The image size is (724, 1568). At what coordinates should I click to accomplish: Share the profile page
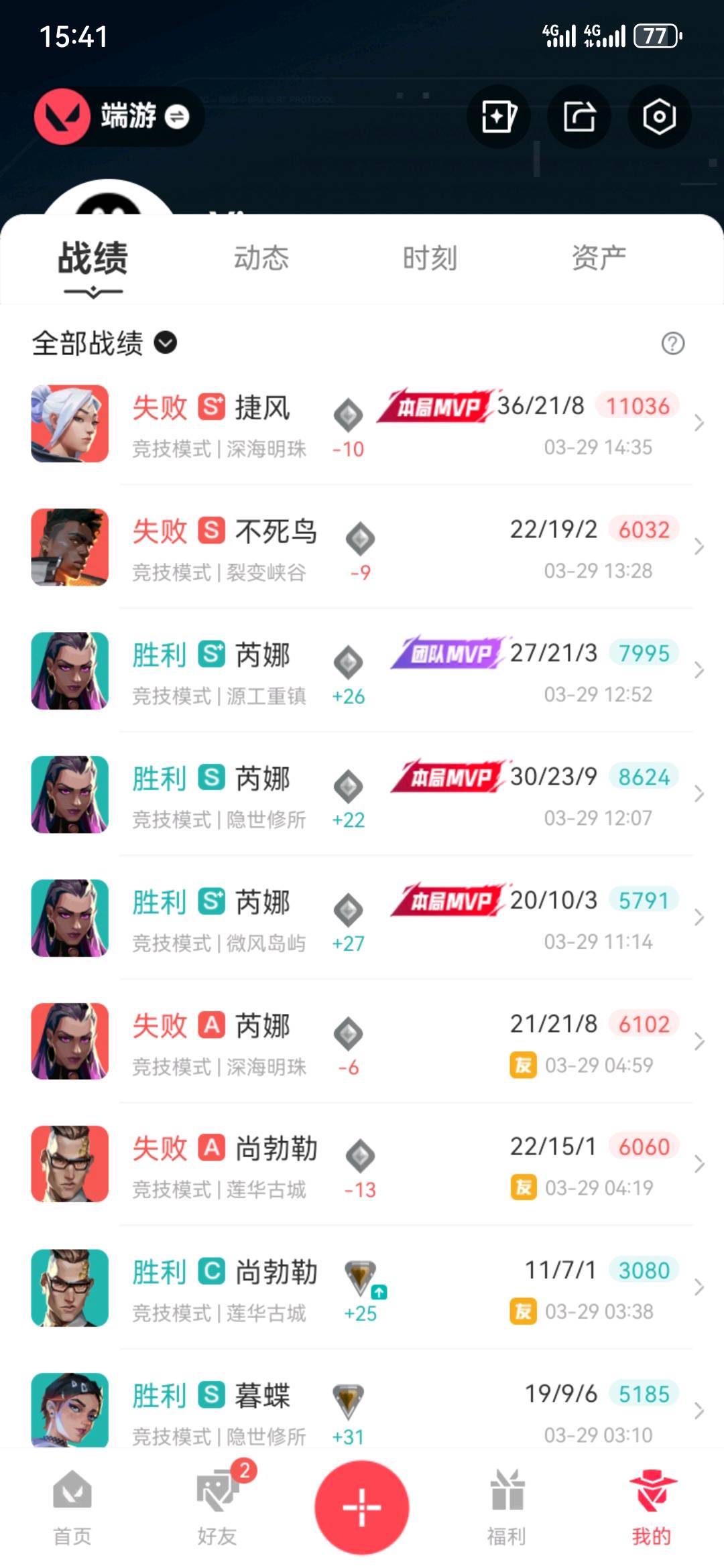pos(579,117)
